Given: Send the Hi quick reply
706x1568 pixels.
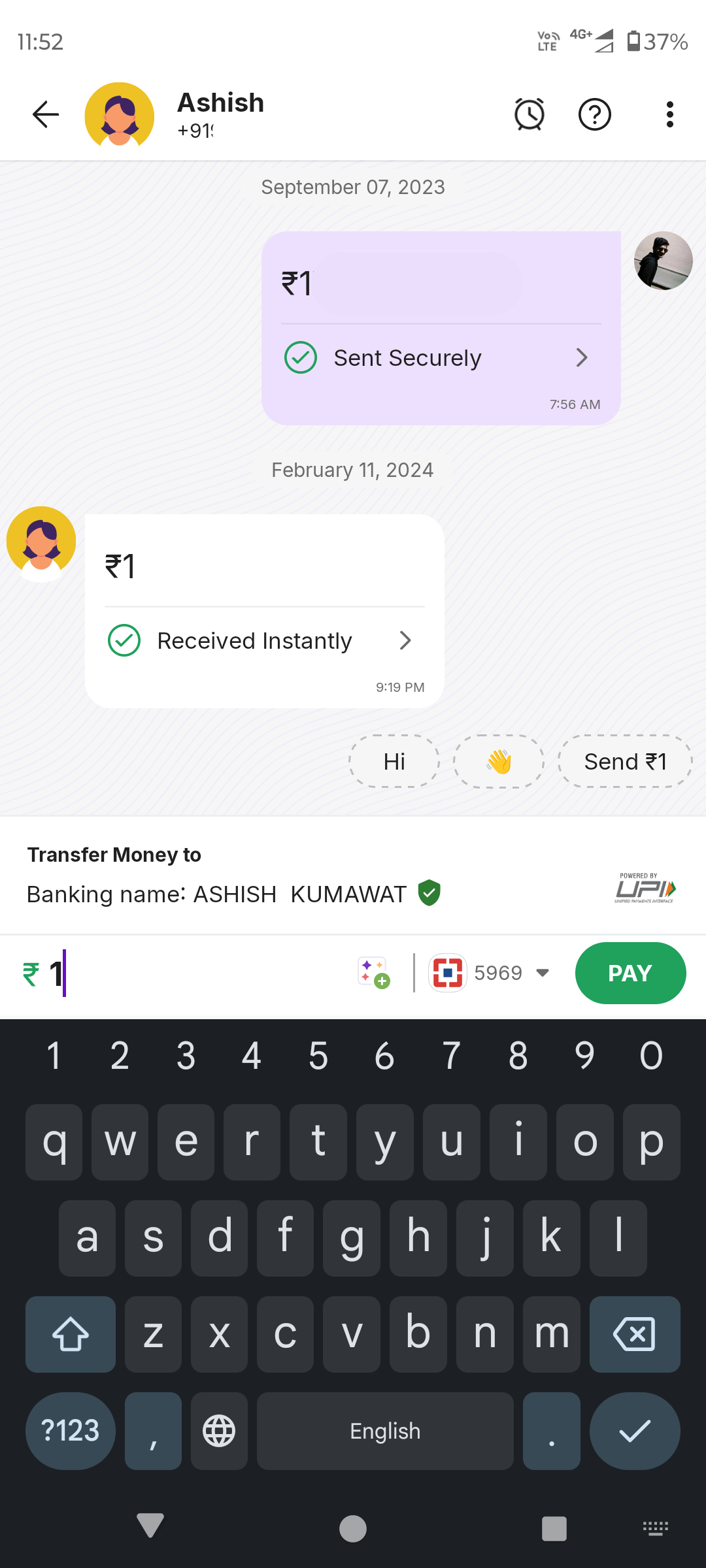Looking at the screenshot, I should tap(394, 761).
